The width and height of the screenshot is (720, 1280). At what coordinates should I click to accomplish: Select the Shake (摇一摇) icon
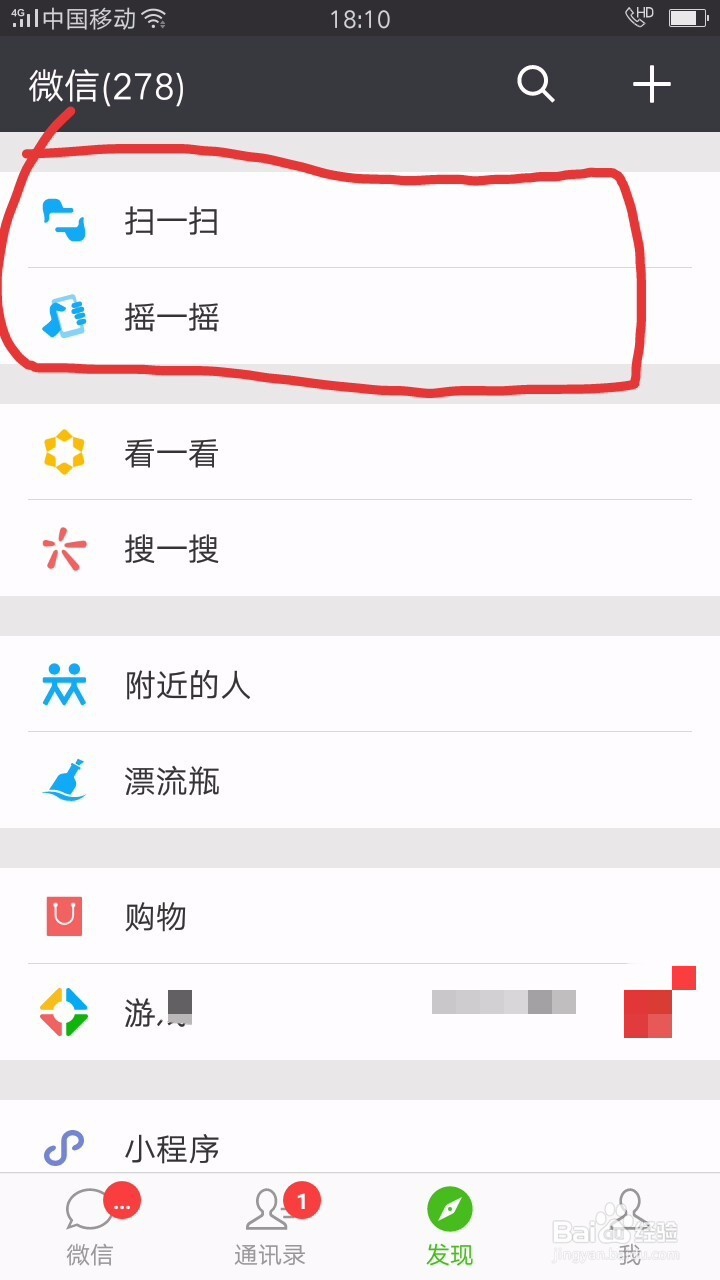[x=64, y=318]
